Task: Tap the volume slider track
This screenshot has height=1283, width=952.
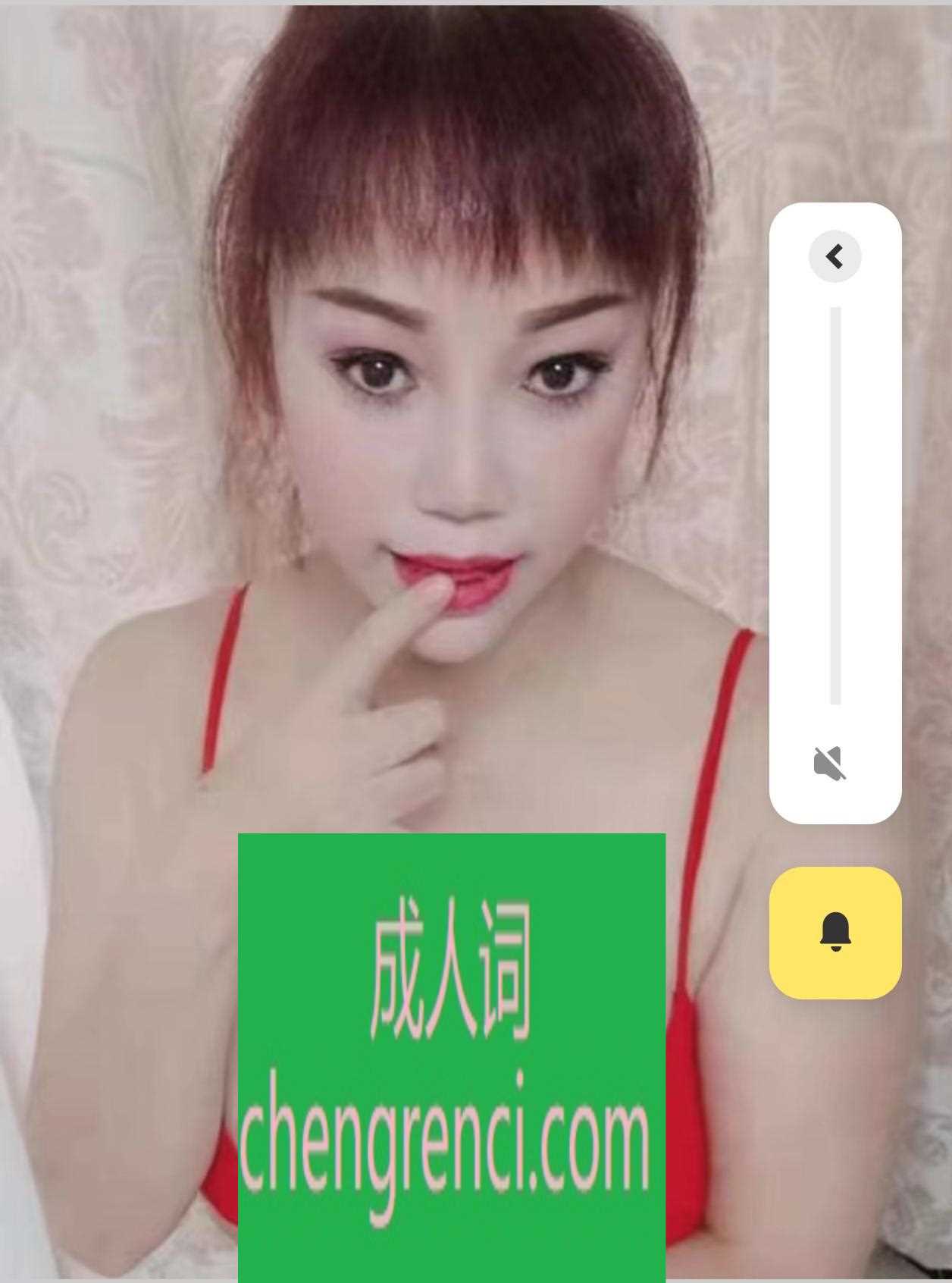Action: (x=835, y=505)
